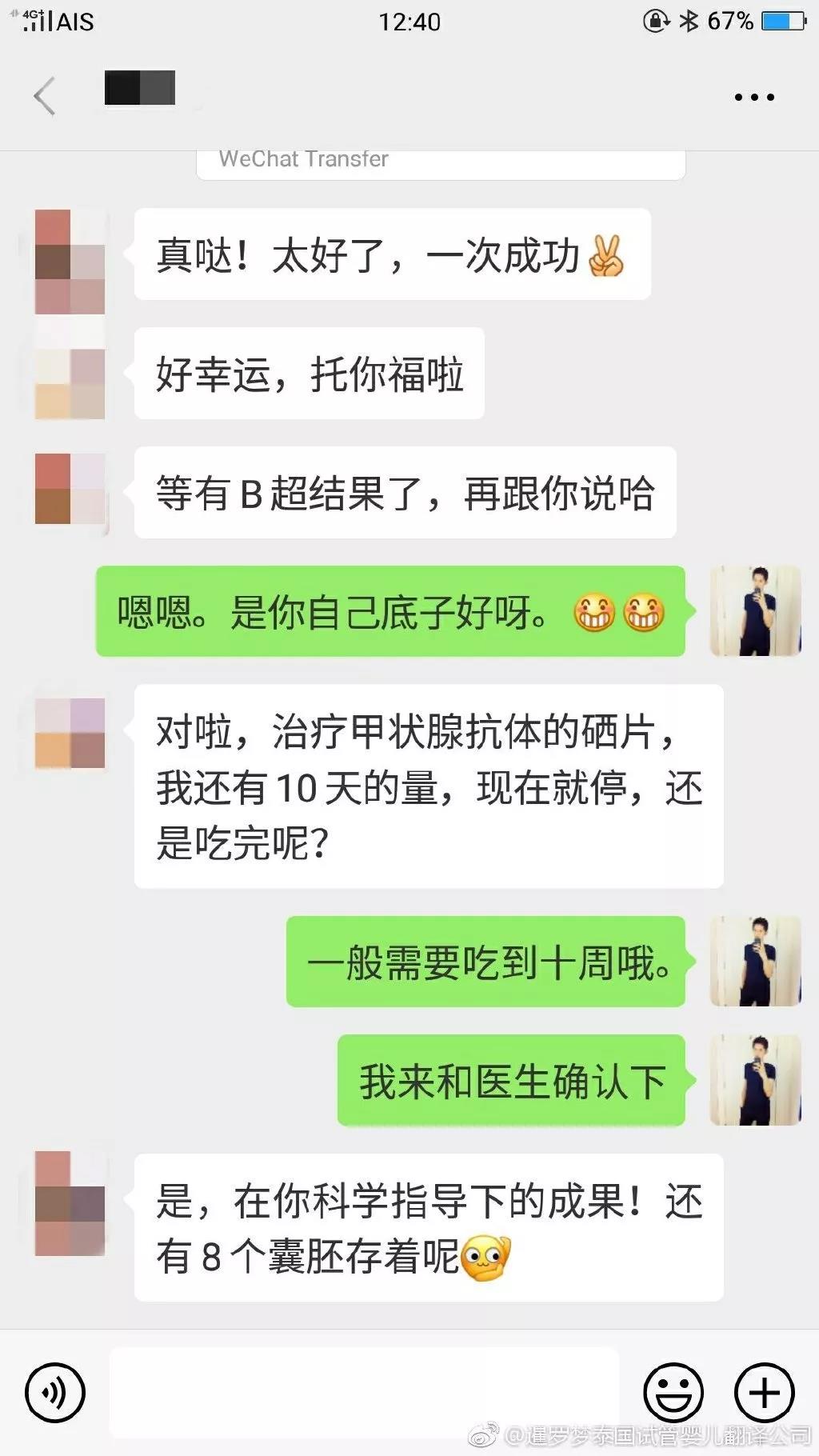Image resolution: width=819 pixels, height=1456 pixels.
Task: Open the plus attachment menu
Action: click(x=764, y=1393)
